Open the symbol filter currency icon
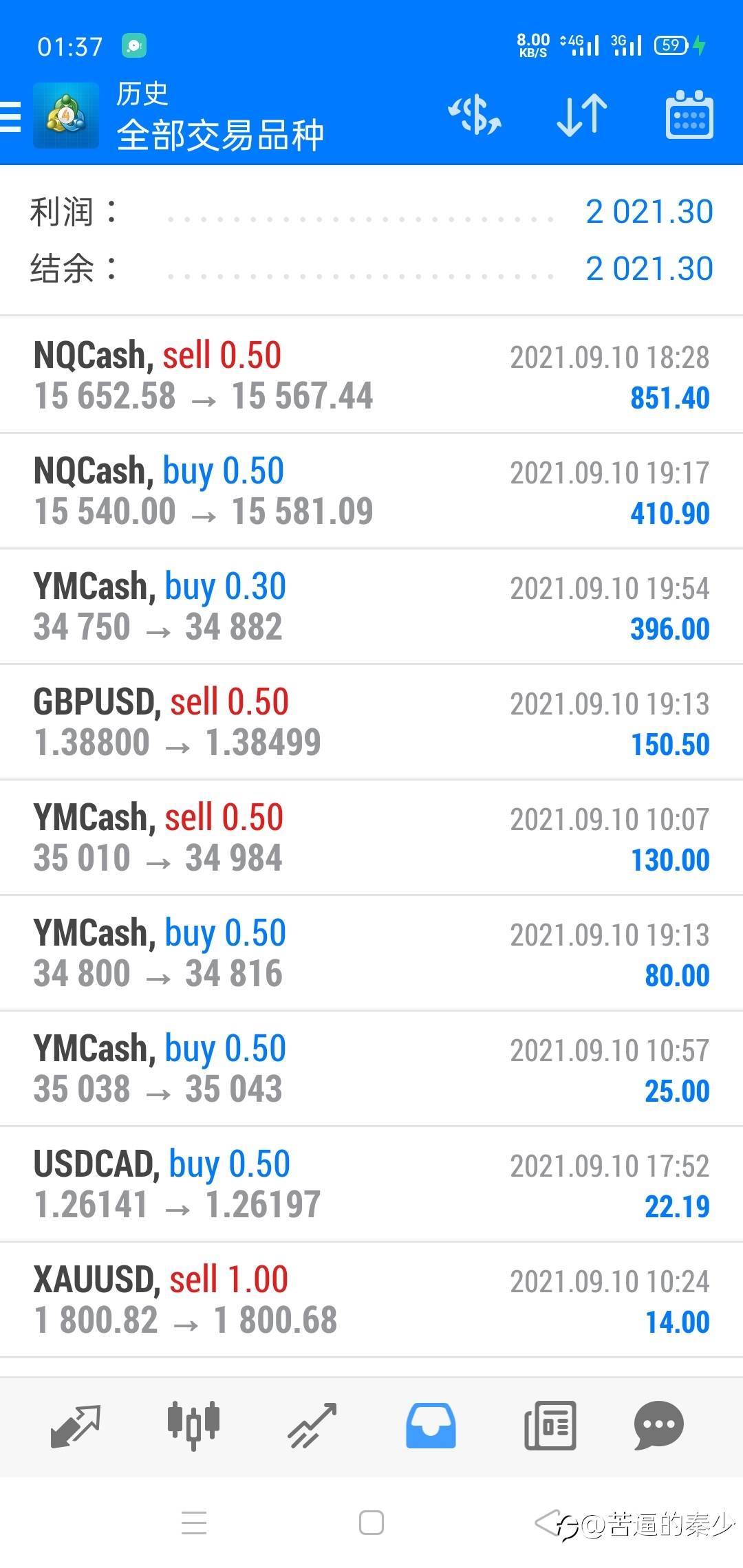Screen dimensions: 743x1568 coord(475,116)
